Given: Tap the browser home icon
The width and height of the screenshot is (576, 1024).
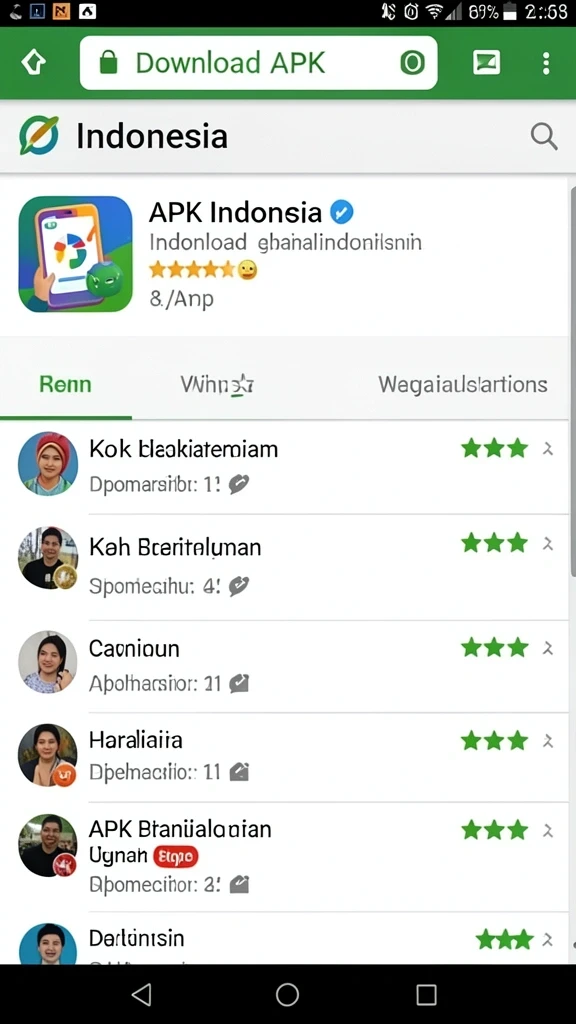Looking at the screenshot, I should click(x=33, y=63).
